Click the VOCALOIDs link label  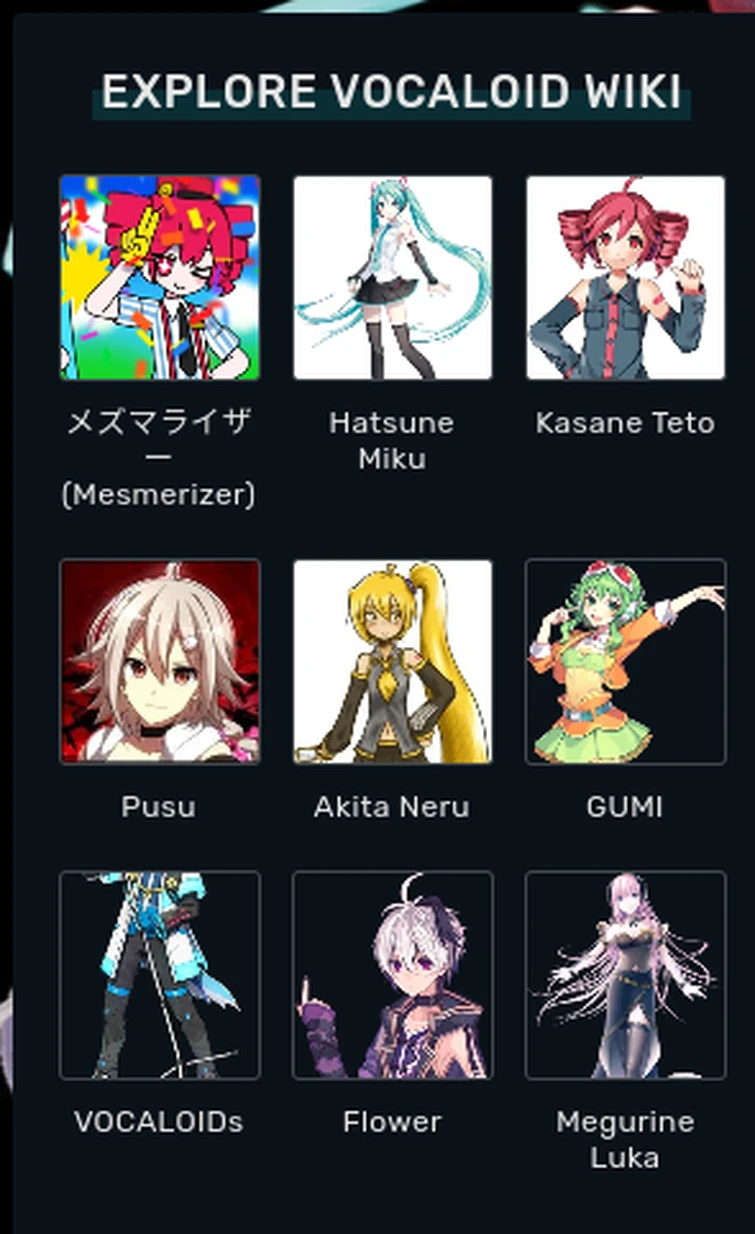[160, 1121]
